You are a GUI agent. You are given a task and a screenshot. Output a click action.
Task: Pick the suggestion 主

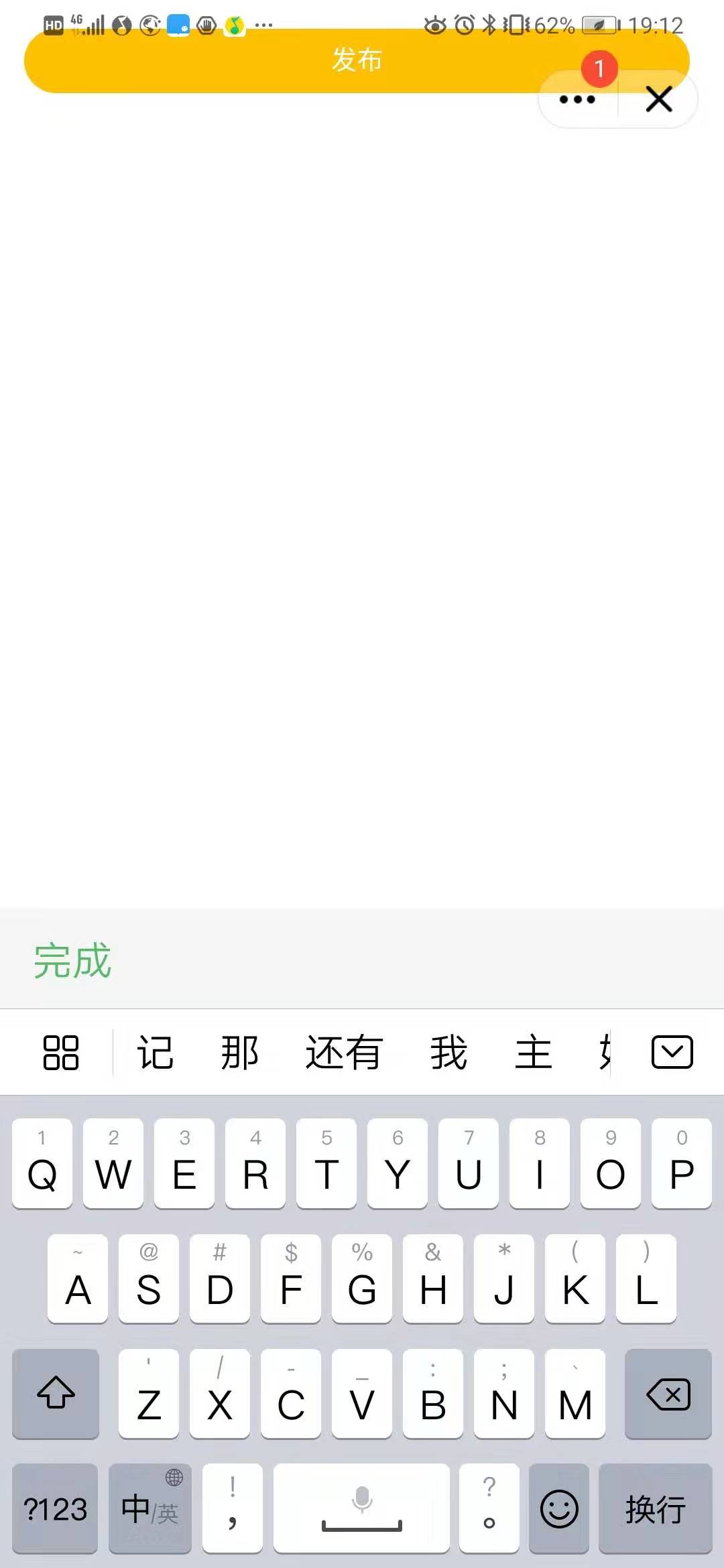click(533, 1052)
